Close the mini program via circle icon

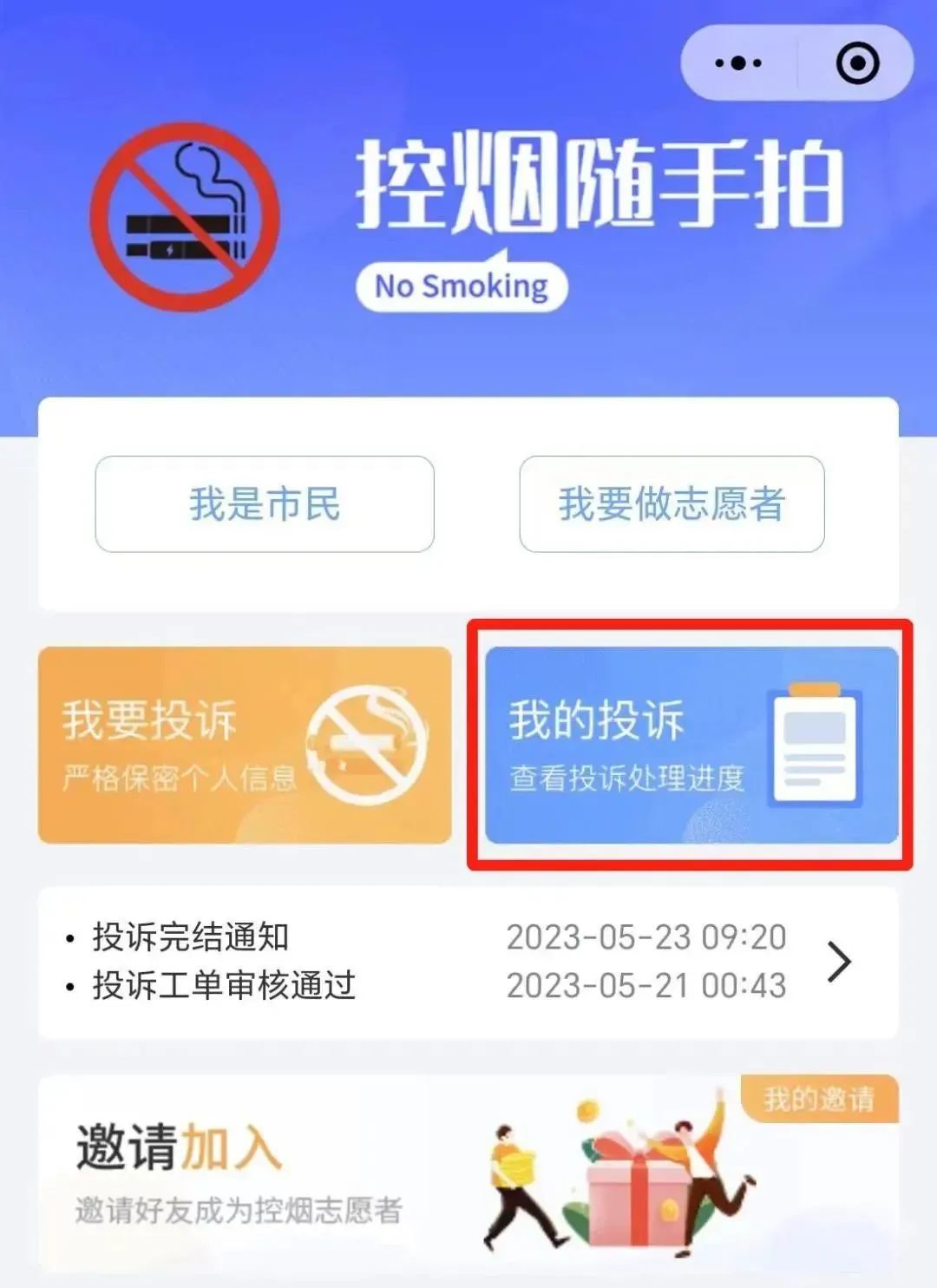(857, 63)
